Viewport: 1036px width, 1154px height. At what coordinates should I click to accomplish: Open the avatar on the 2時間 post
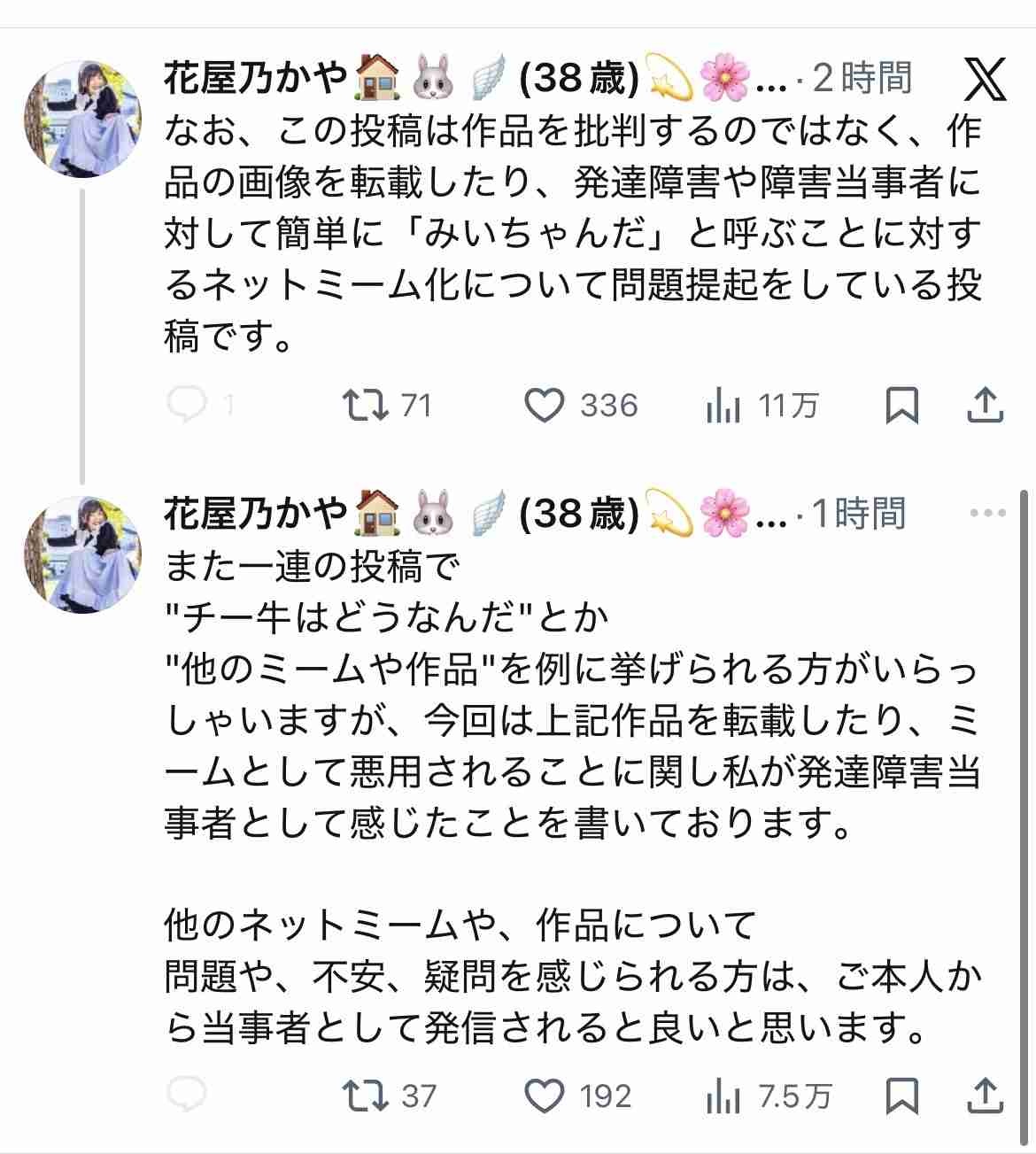(81, 121)
